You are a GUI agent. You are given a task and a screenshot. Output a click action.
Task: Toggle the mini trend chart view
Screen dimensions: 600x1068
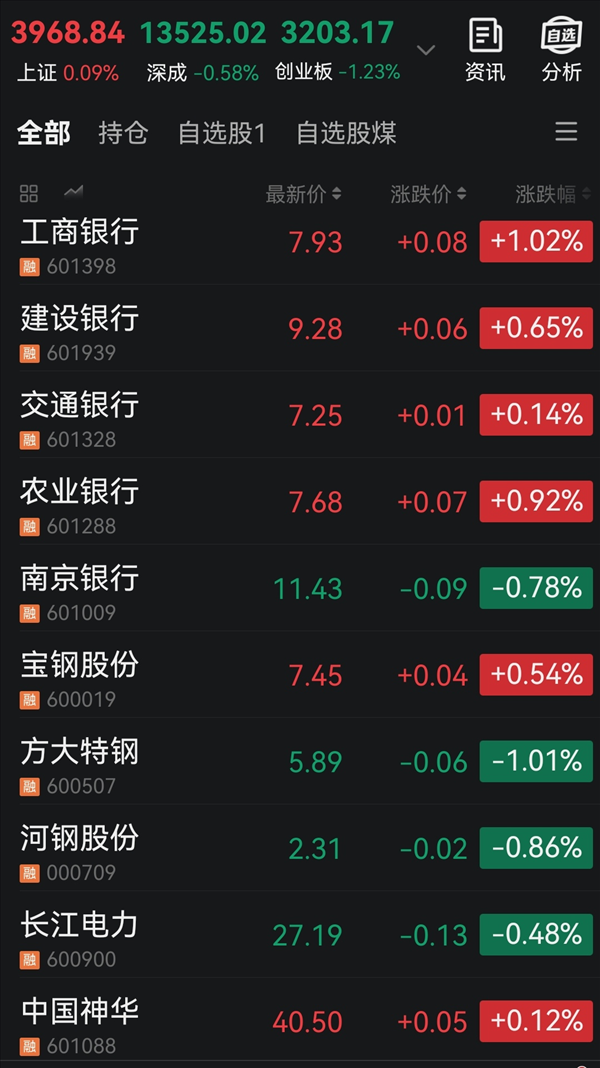73,193
